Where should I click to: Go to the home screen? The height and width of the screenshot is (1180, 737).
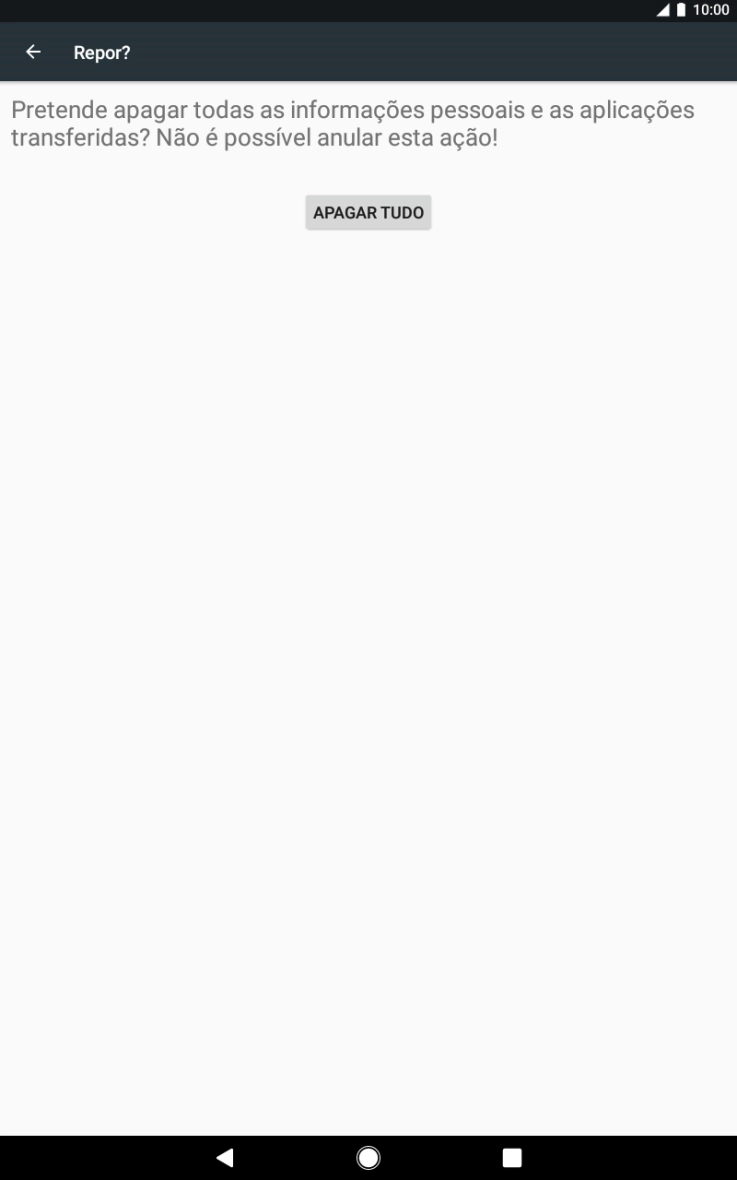click(x=368, y=1157)
